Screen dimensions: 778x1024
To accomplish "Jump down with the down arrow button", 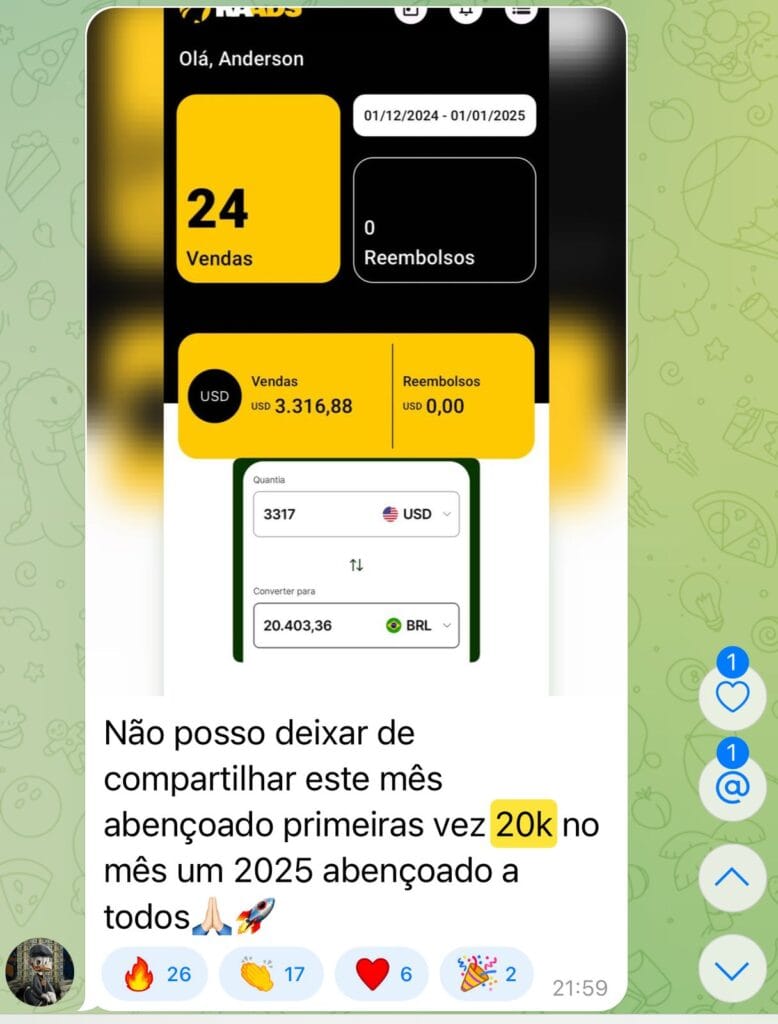I will pyautogui.click(x=732, y=968).
